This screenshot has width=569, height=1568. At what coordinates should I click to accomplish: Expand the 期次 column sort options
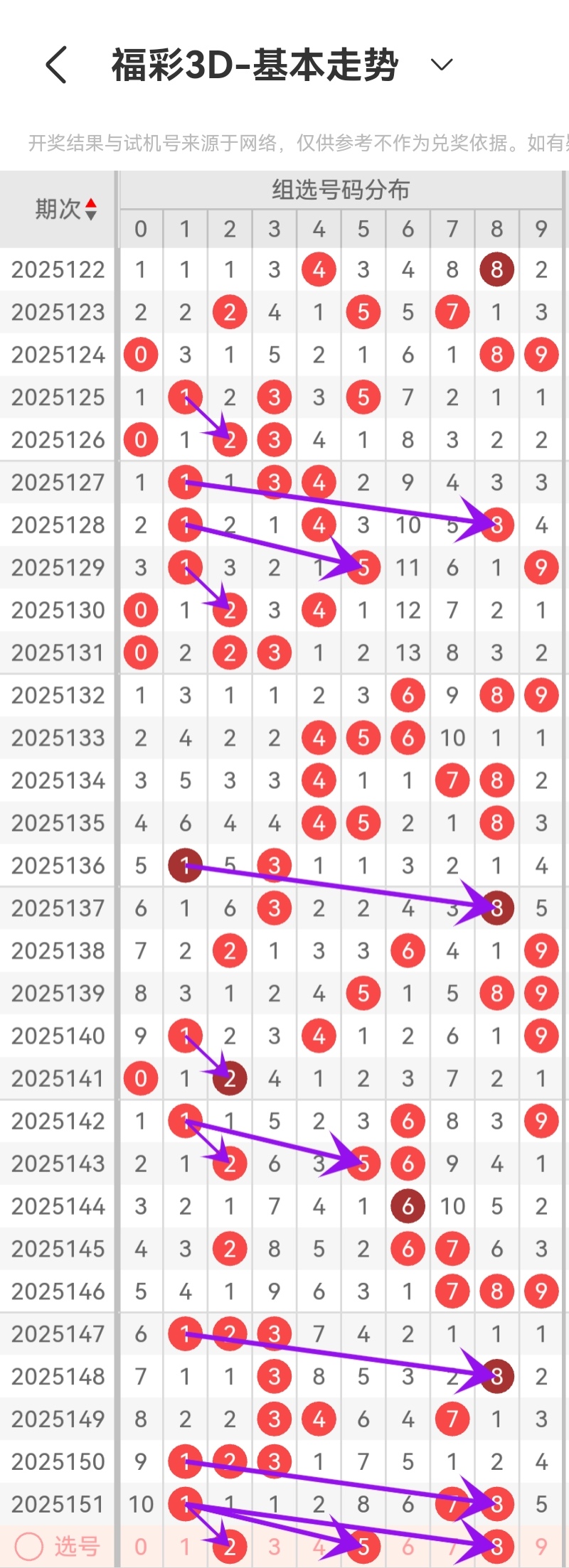pyautogui.click(x=91, y=209)
